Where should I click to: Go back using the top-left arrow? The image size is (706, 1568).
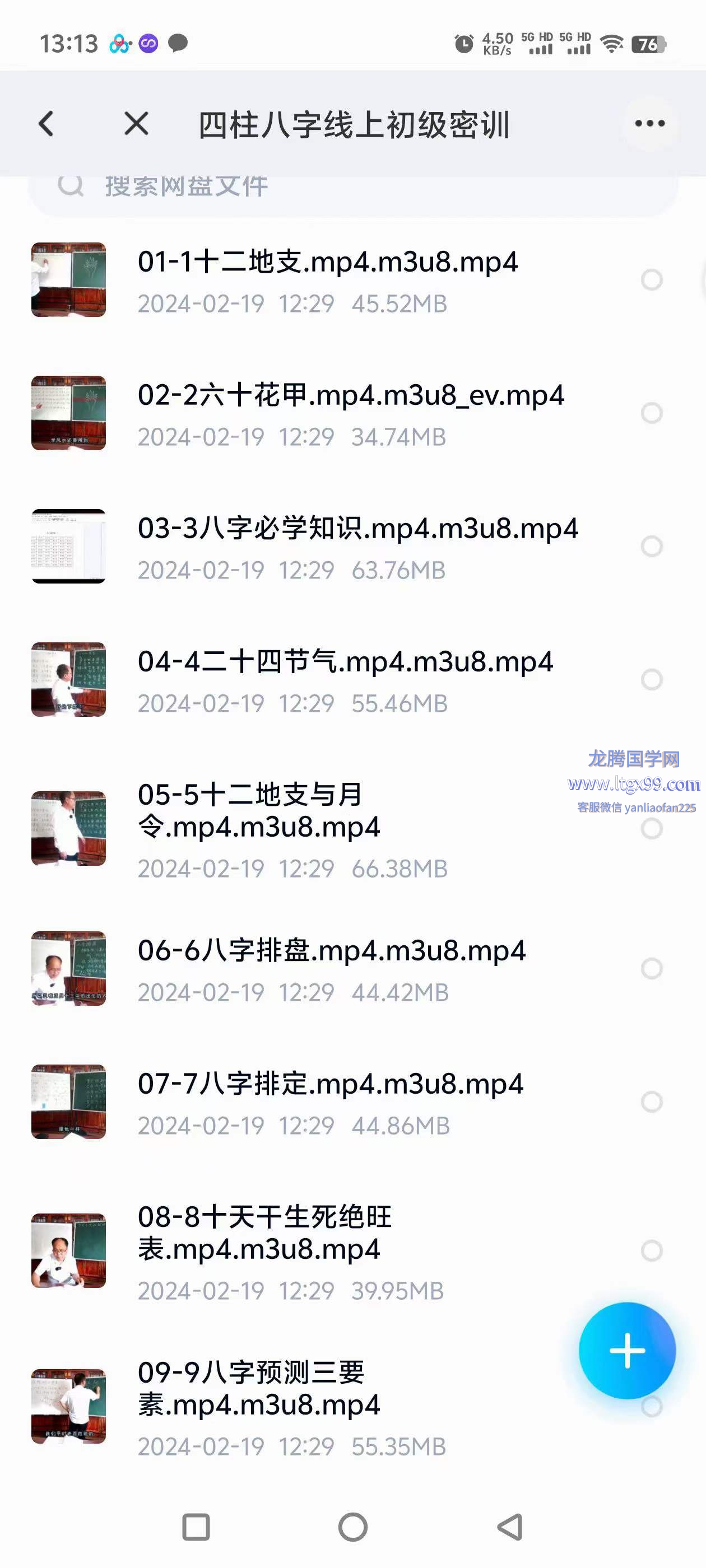47,124
